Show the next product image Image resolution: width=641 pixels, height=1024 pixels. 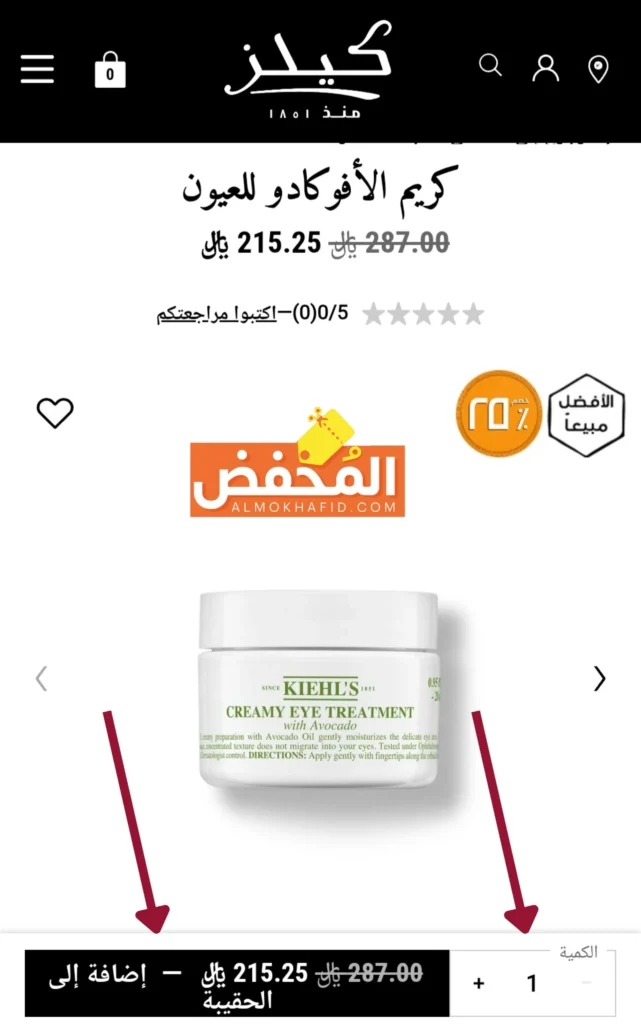[600, 679]
